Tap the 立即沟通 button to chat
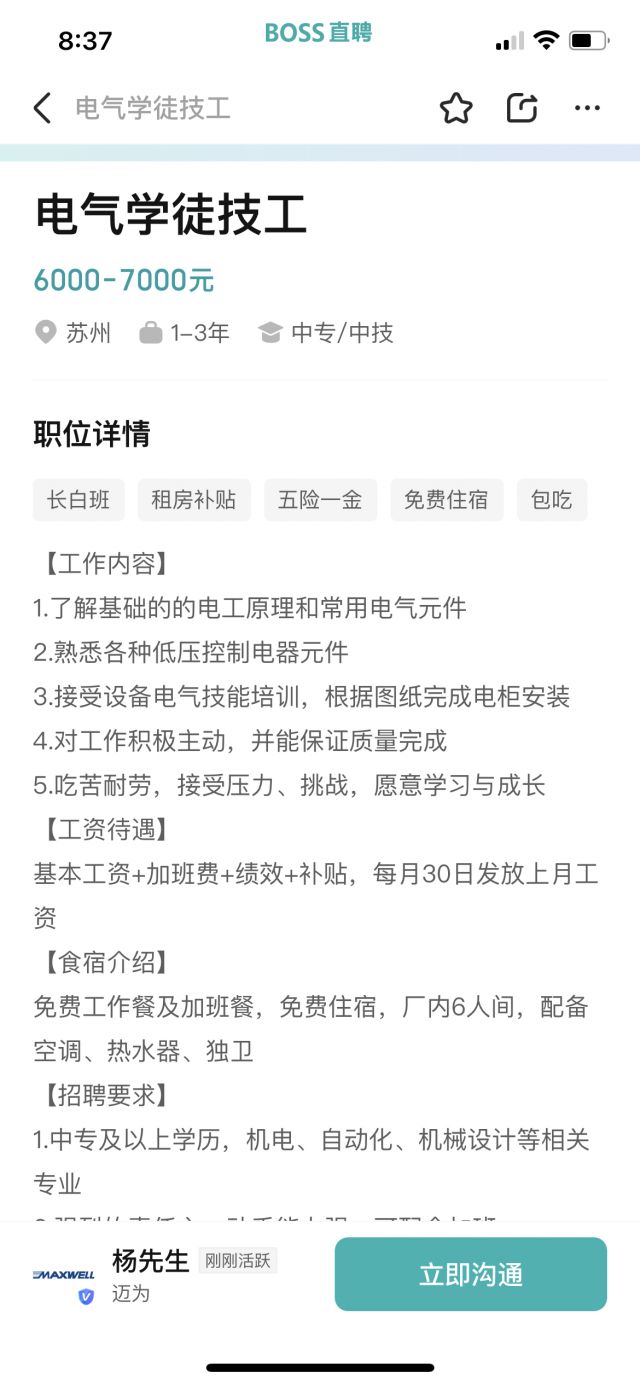 470,1274
